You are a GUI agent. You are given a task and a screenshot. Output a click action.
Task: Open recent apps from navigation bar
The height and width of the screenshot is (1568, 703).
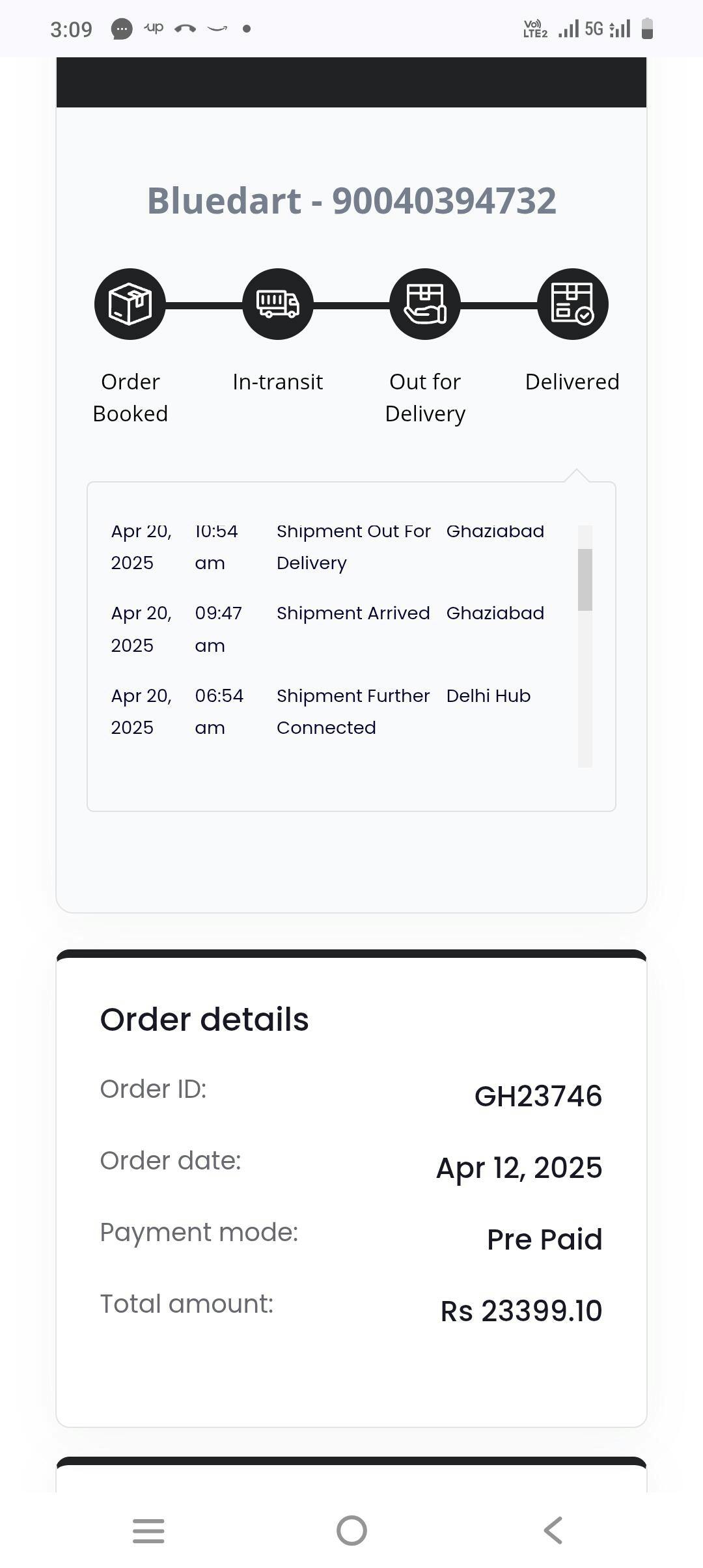[148, 1530]
